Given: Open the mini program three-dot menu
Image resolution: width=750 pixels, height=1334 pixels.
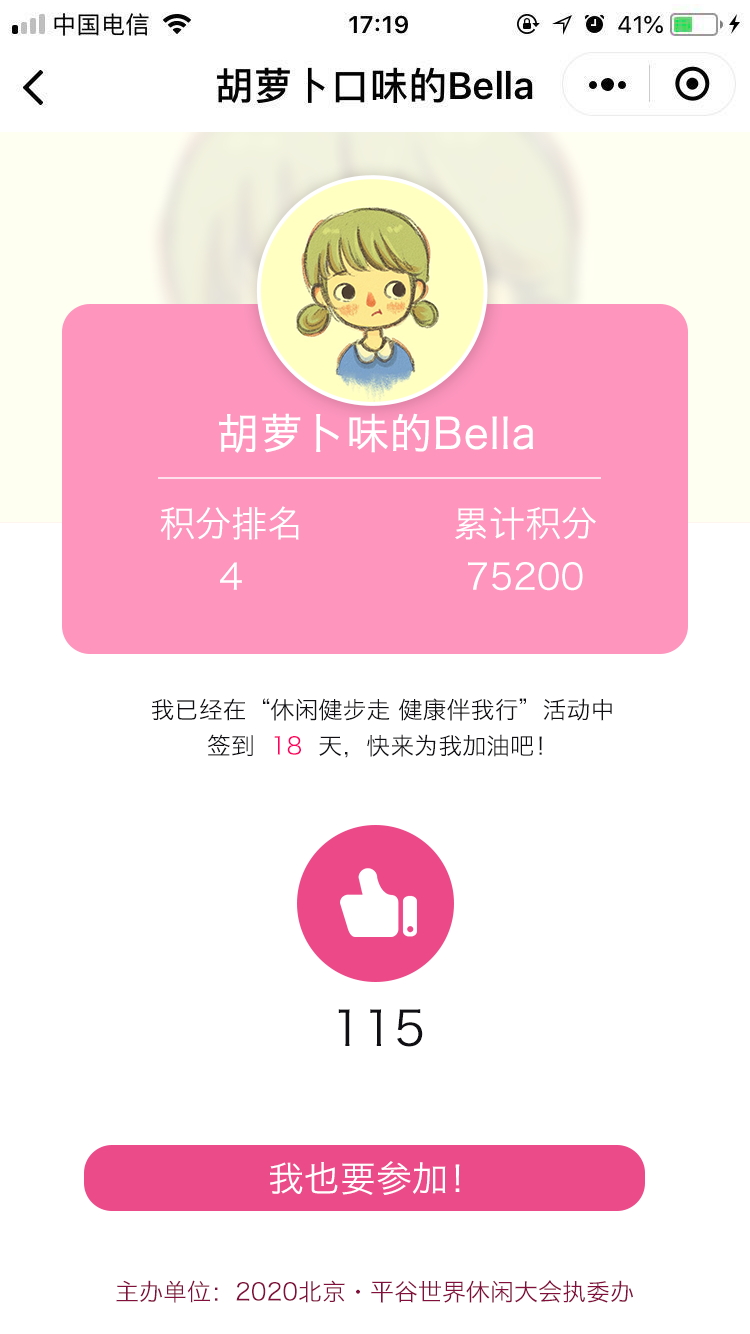Looking at the screenshot, I should 607,86.
